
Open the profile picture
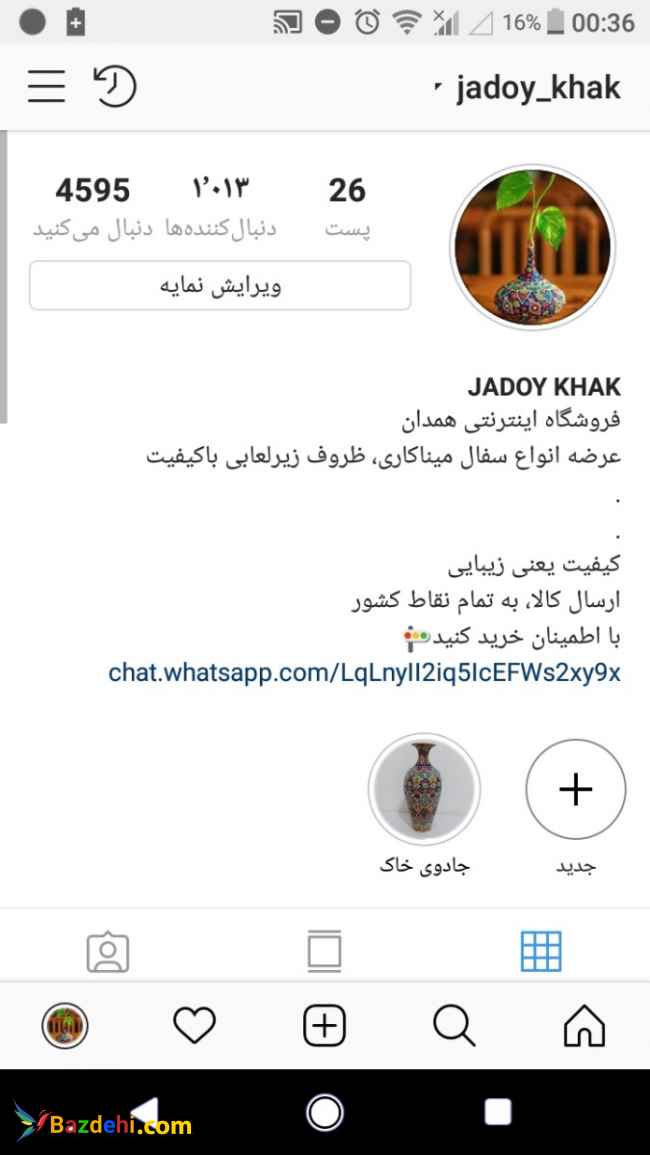(x=532, y=245)
